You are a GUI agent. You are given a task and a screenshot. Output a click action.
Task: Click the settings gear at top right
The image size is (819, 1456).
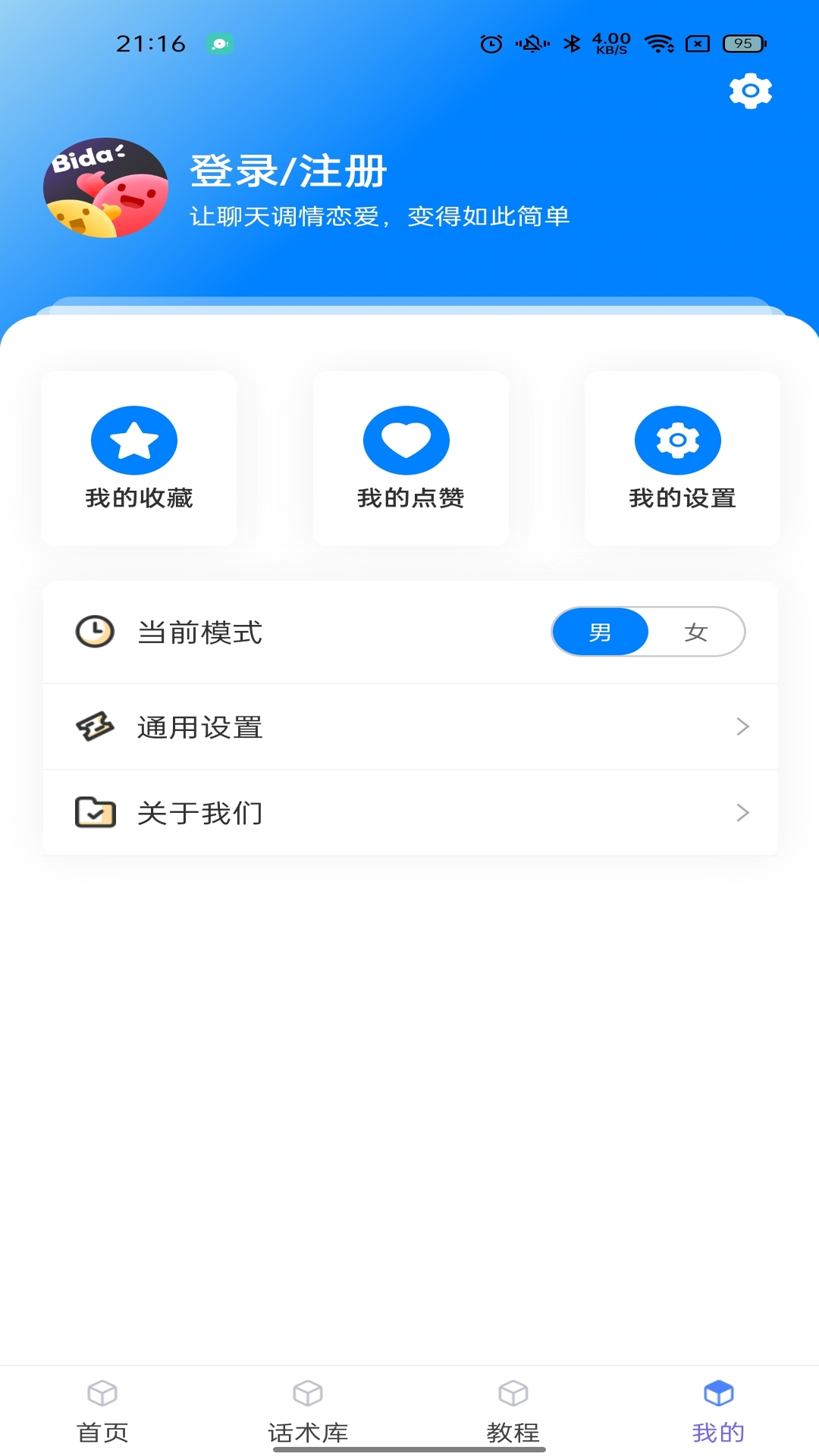click(x=750, y=91)
